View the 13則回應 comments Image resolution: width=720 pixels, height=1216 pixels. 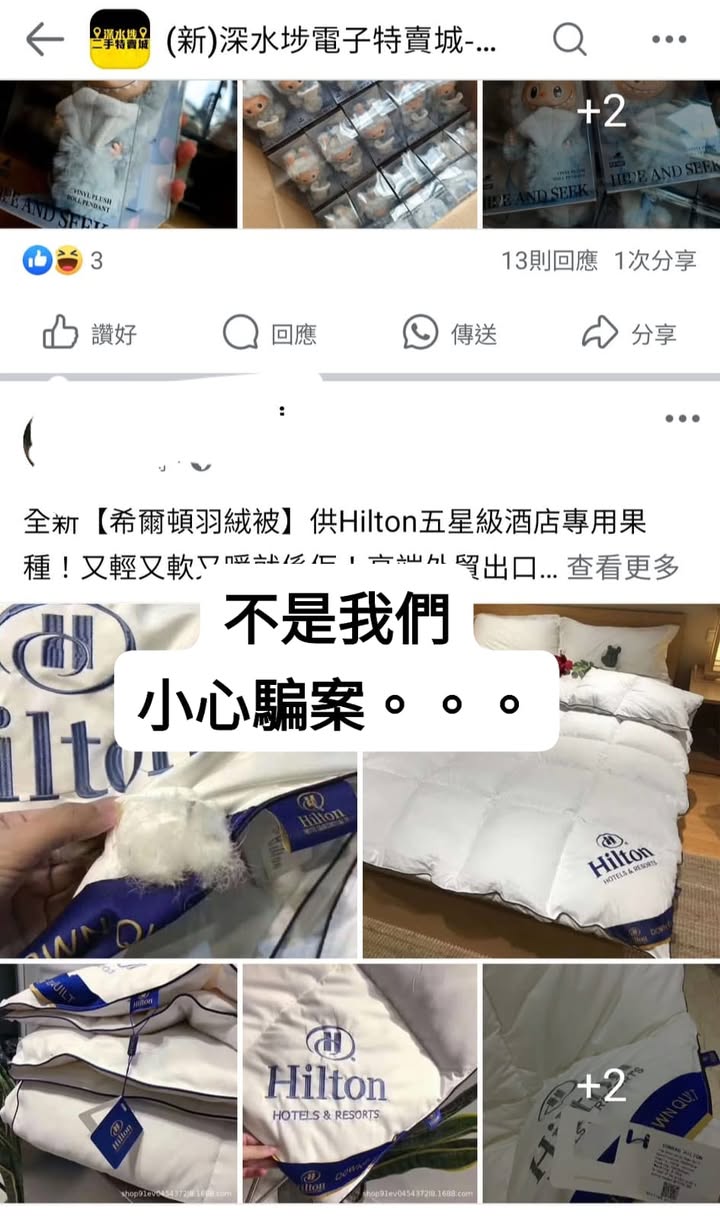pyautogui.click(x=549, y=261)
